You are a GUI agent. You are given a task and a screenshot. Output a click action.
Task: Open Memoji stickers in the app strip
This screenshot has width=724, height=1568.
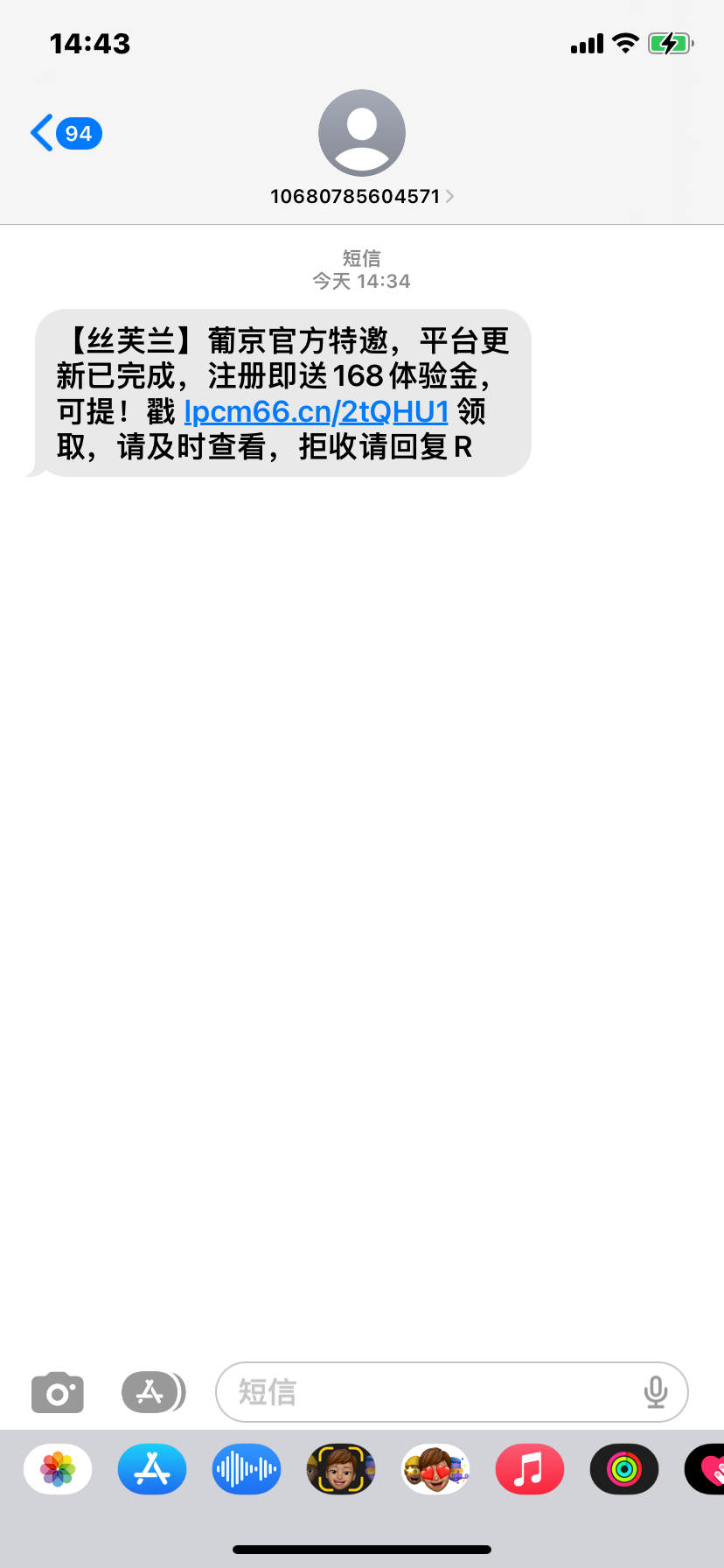tap(435, 1469)
